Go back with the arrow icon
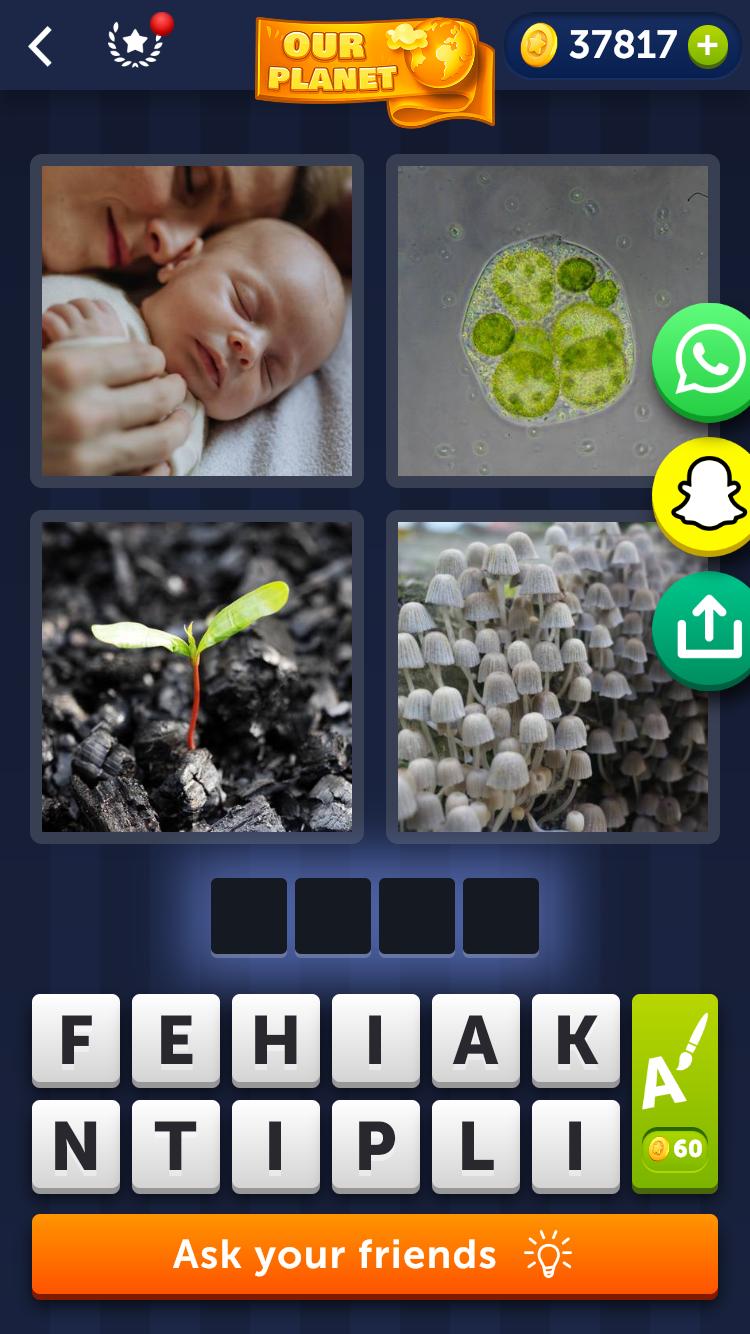 click(40, 46)
